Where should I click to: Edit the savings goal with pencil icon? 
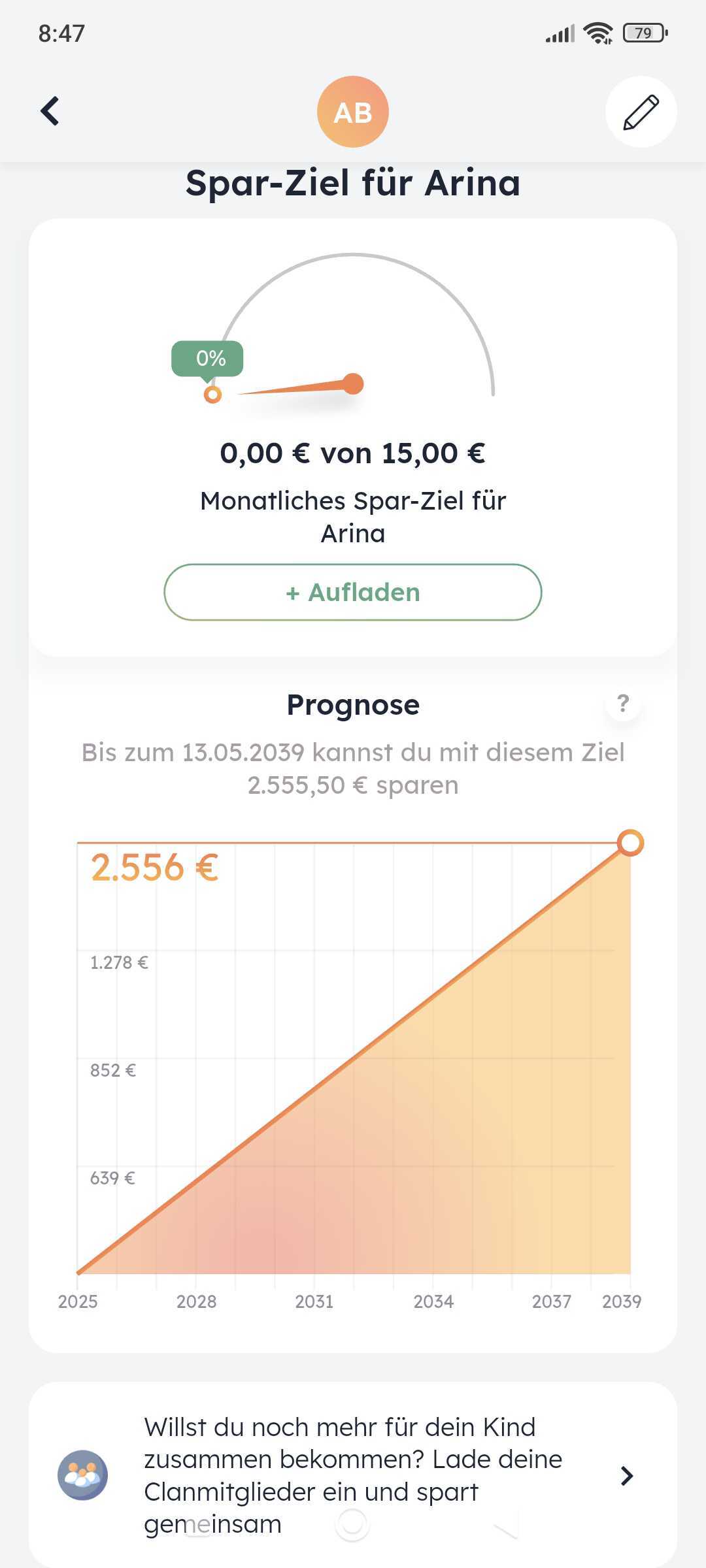coord(641,112)
